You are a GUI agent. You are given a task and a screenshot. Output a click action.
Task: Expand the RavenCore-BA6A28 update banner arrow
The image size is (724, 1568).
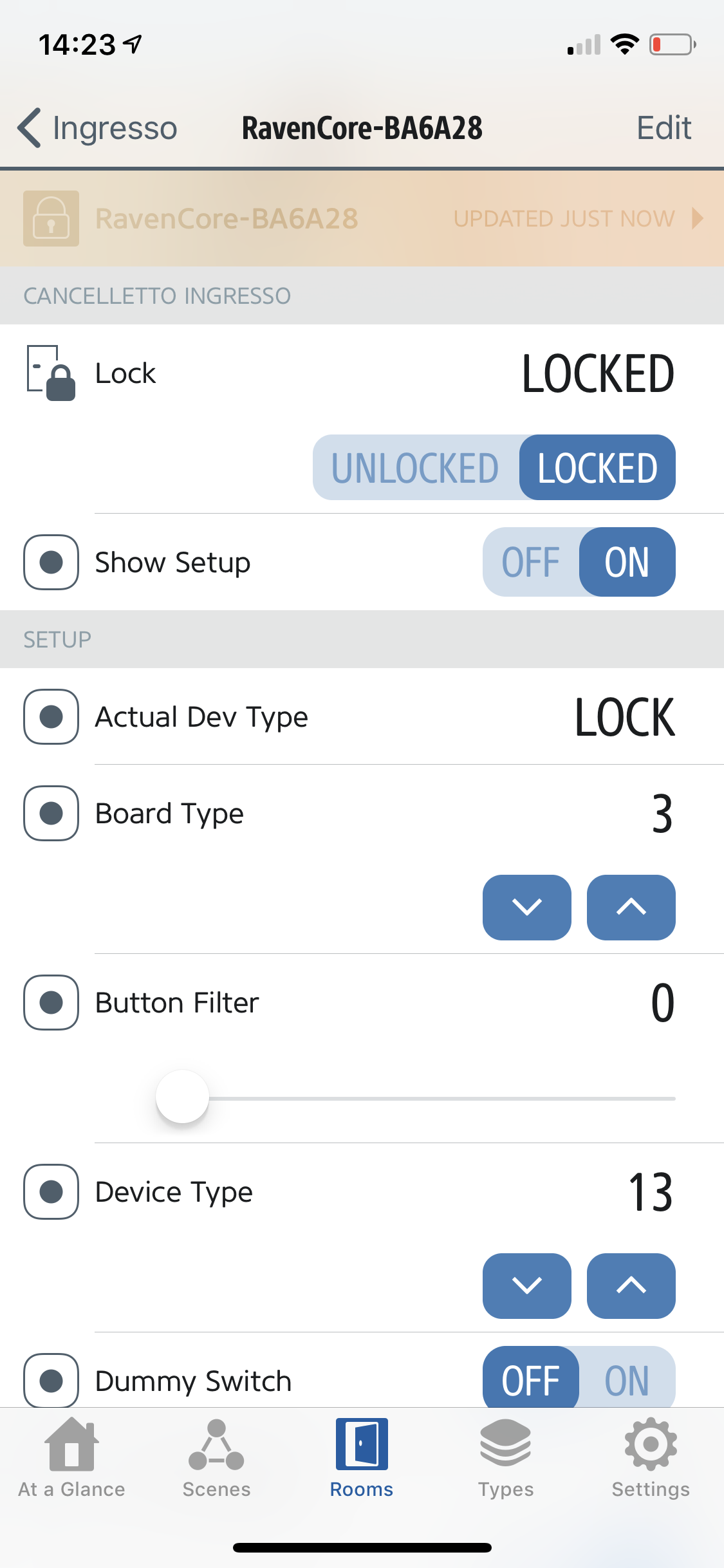coord(698,219)
